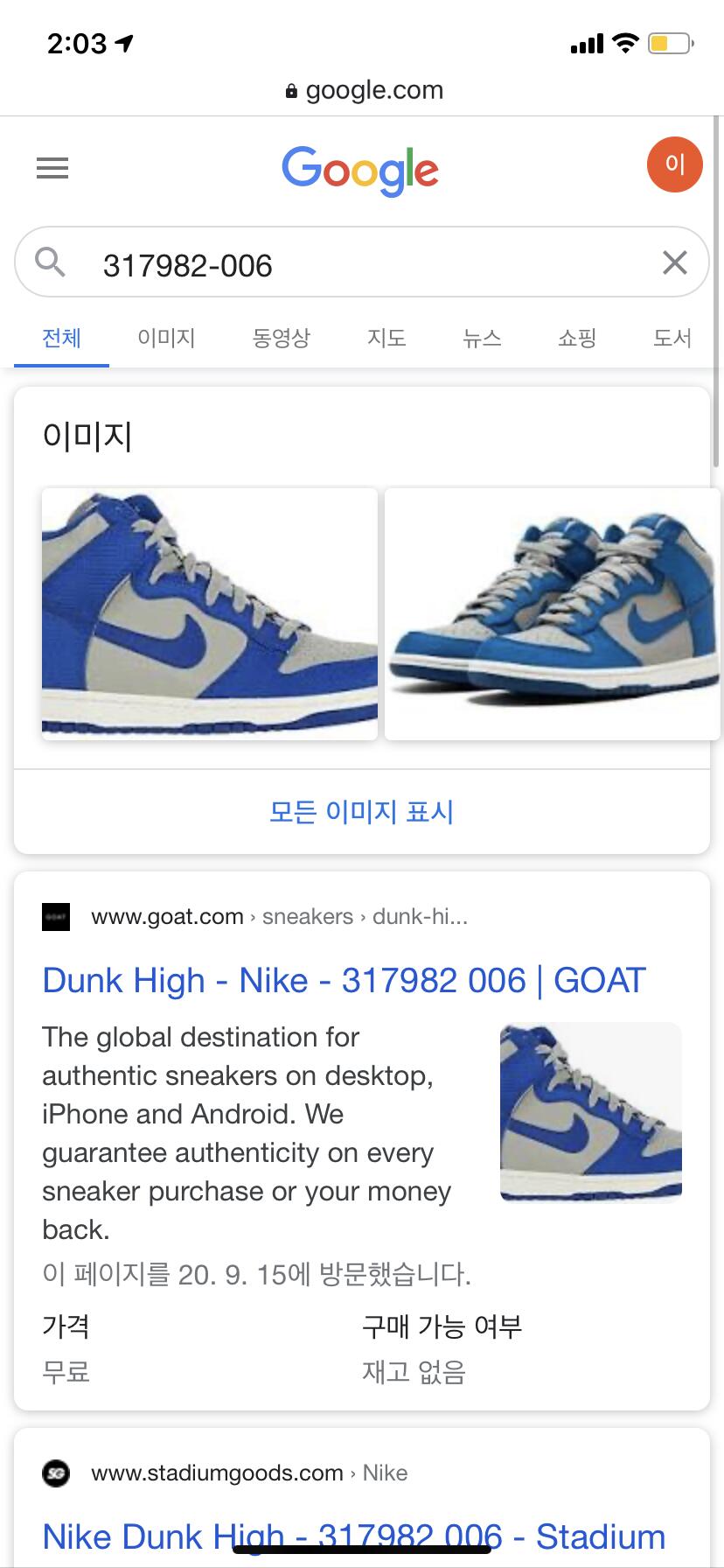The height and width of the screenshot is (1568, 724).
Task: Tap 모든 이미지 표시 to view all images
Action: click(x=361, y=812)
